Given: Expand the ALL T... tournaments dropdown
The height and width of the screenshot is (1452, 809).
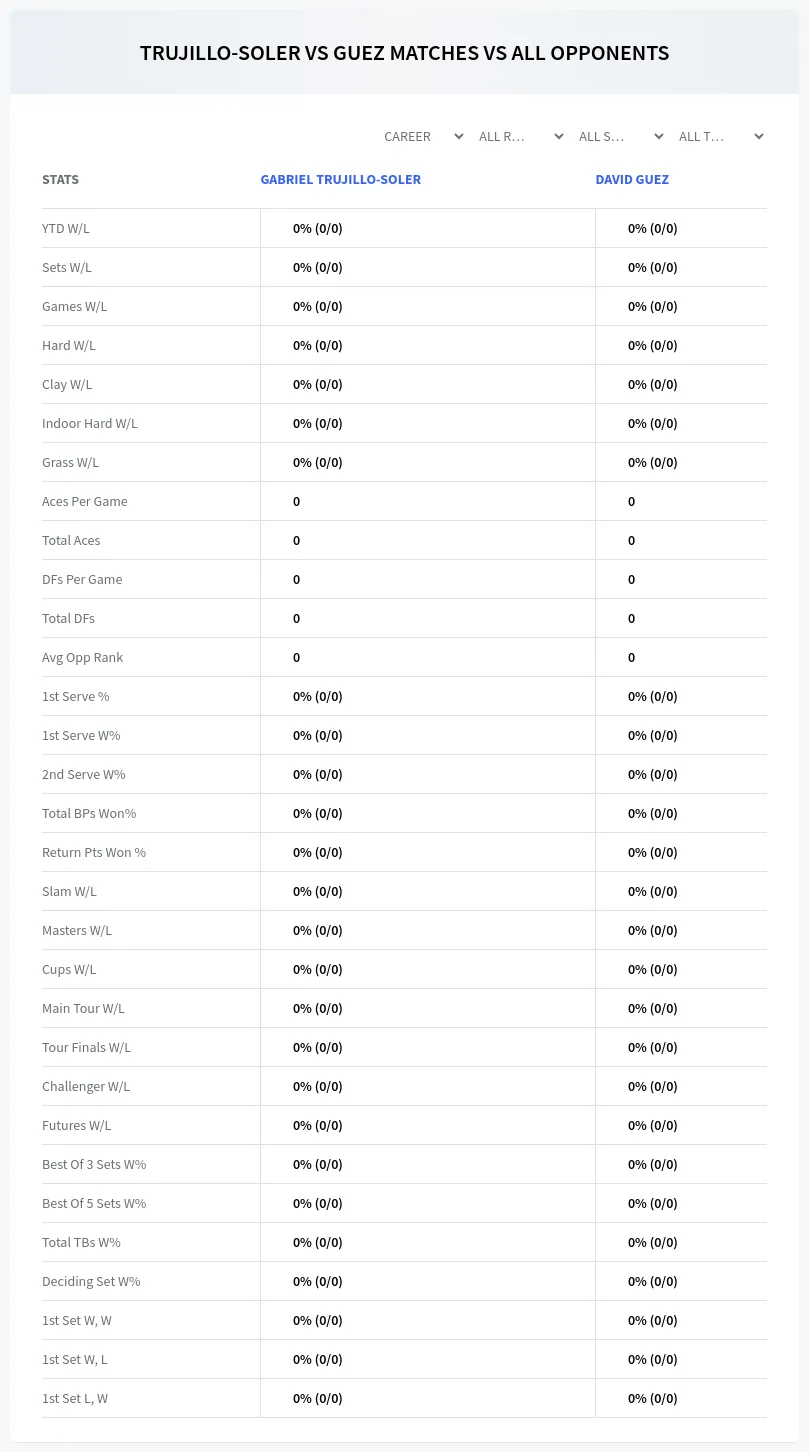Looking at the screenshot, I should point(721,136).
